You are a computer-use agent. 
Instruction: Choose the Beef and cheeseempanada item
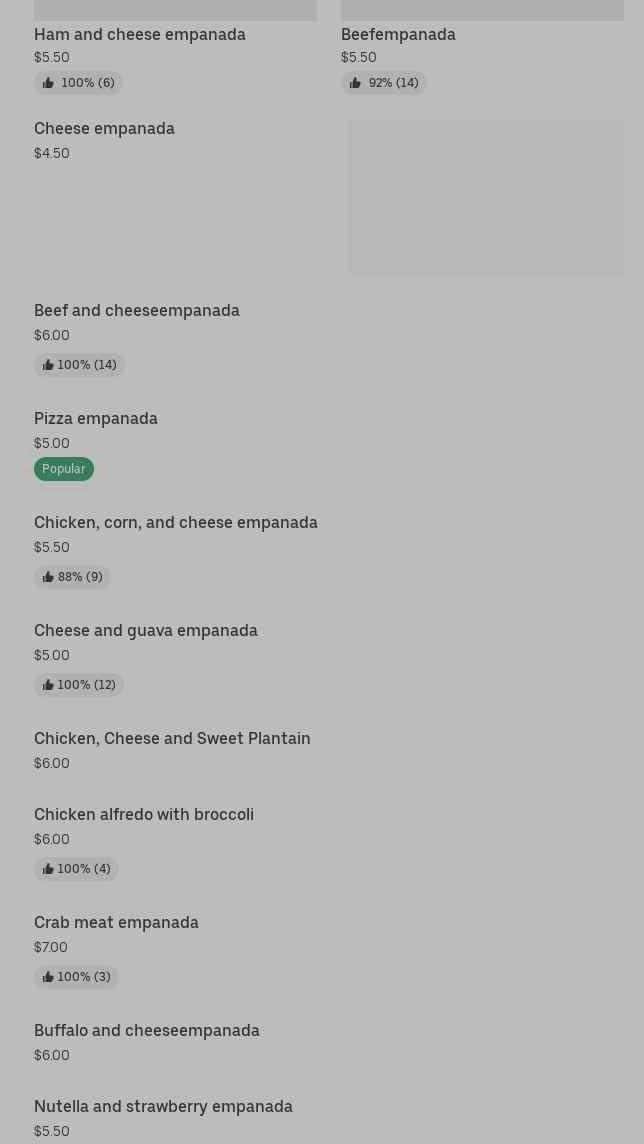tap(137, 311)
